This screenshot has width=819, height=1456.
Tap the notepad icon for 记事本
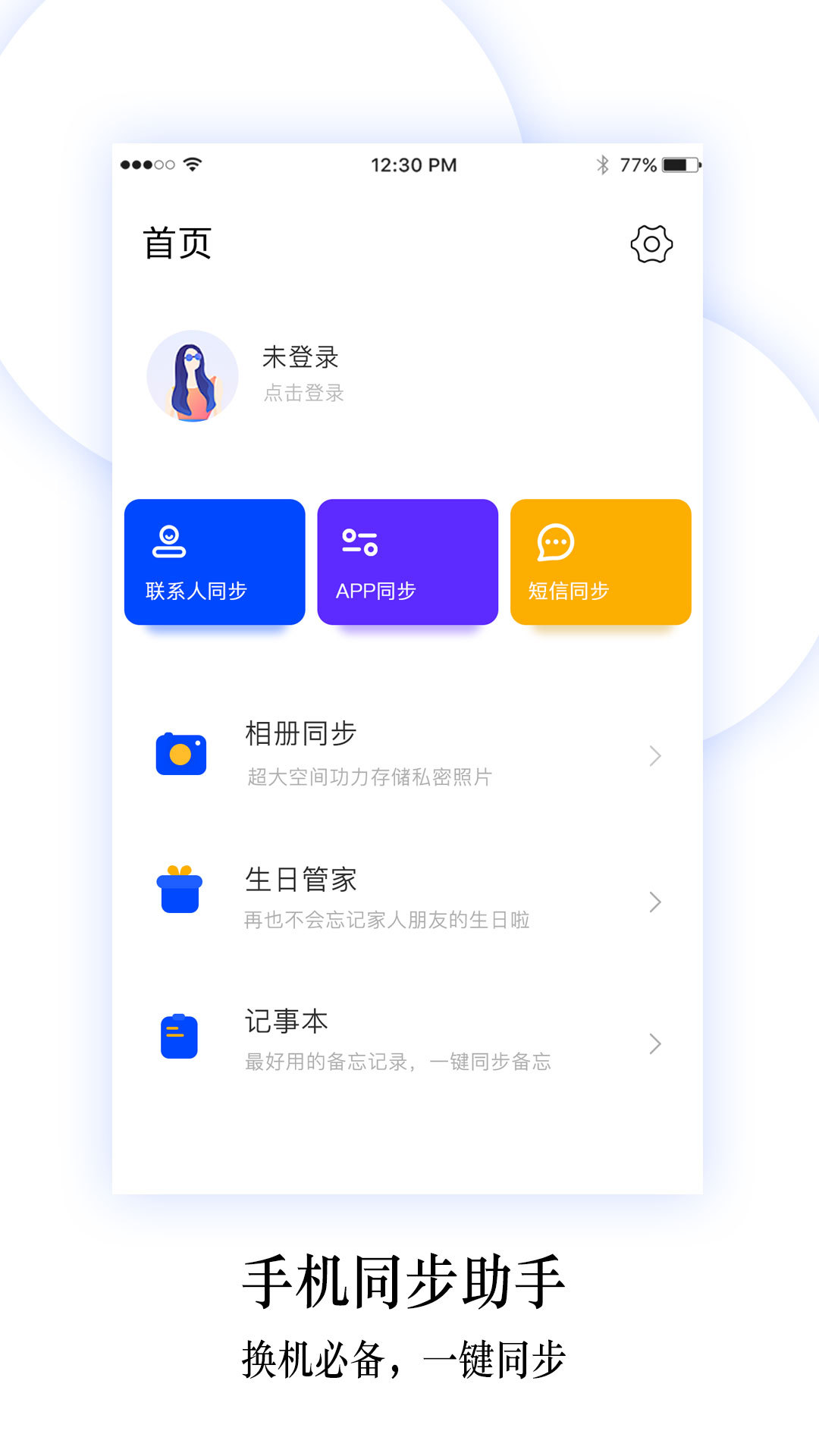(x=180, y=1037)
